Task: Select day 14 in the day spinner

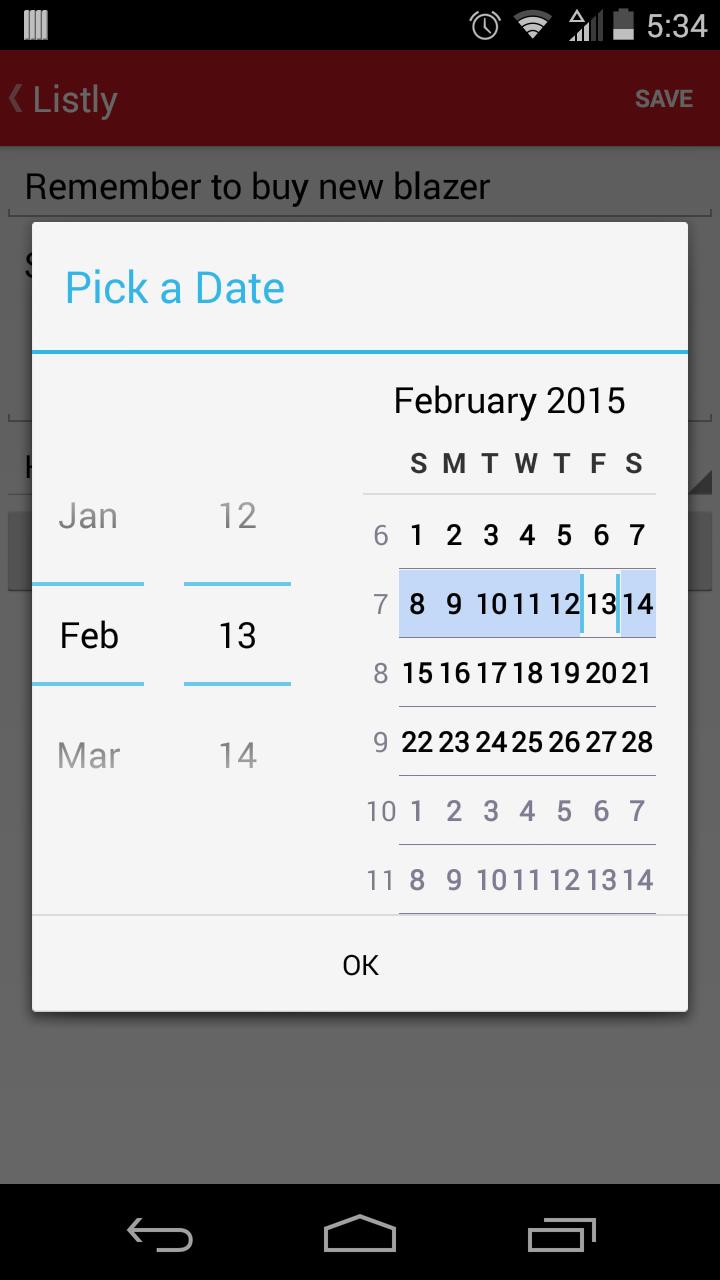Action: (237, 755)
